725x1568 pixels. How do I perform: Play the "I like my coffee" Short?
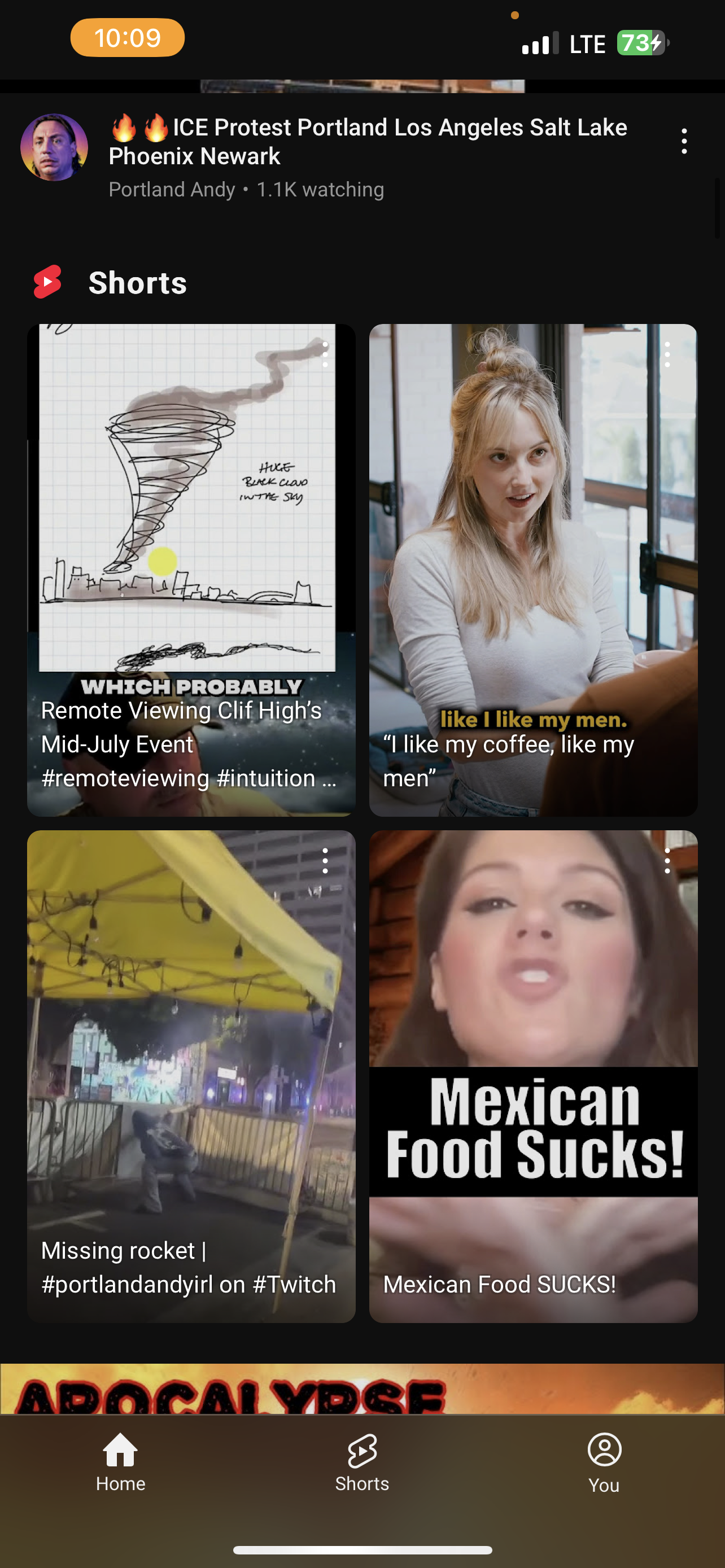coord(533,570)
